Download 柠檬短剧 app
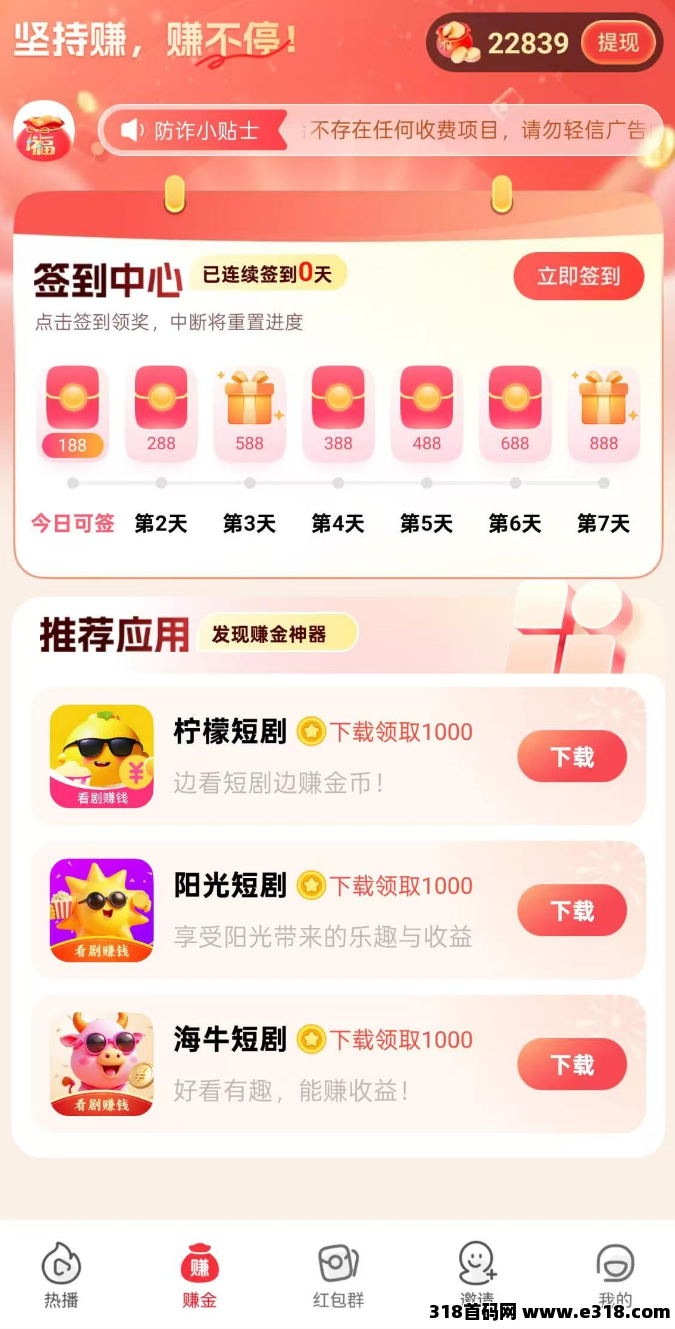The image size is (675, 1329). (571, 757)
